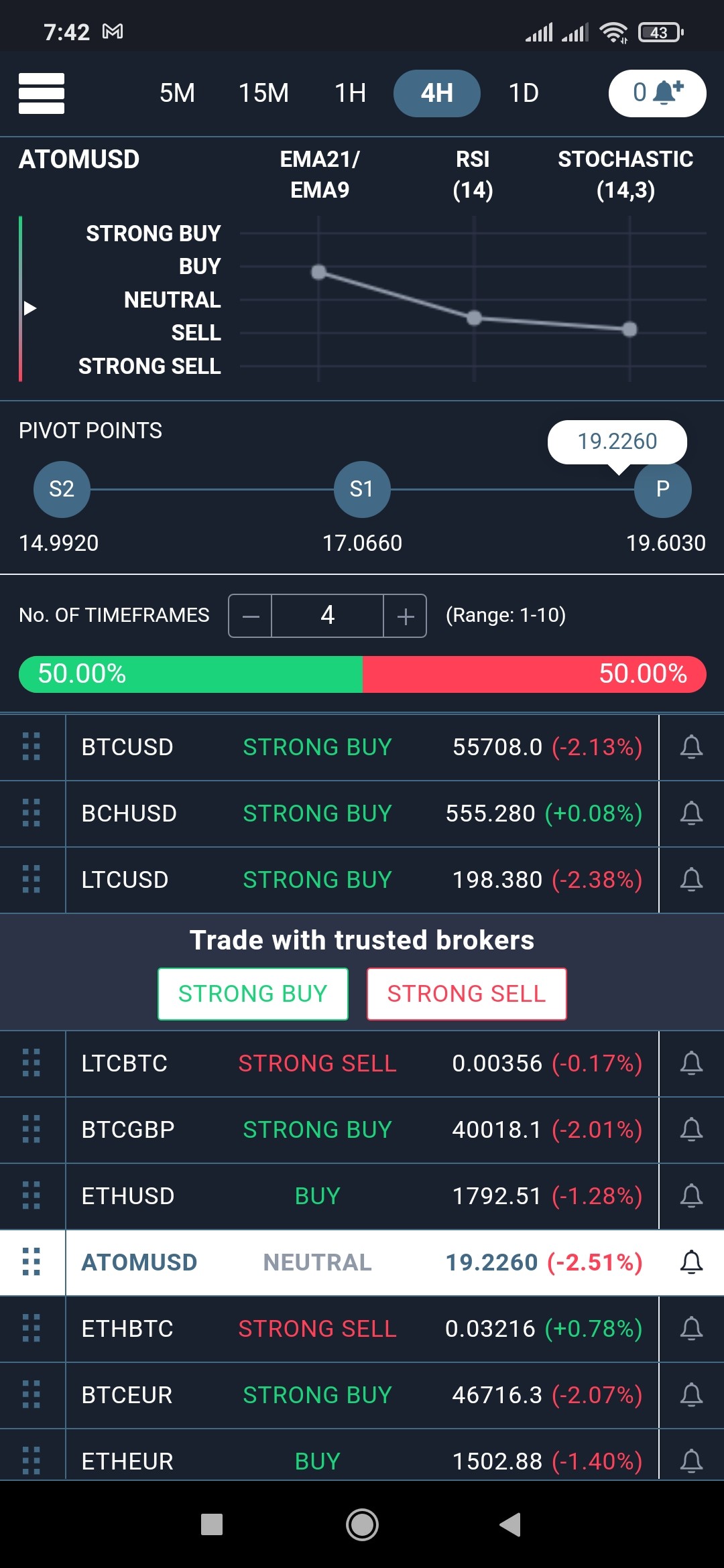724x1568 pixels.
Task: Open the BTCUSD row
Action: tap(362, 747)
